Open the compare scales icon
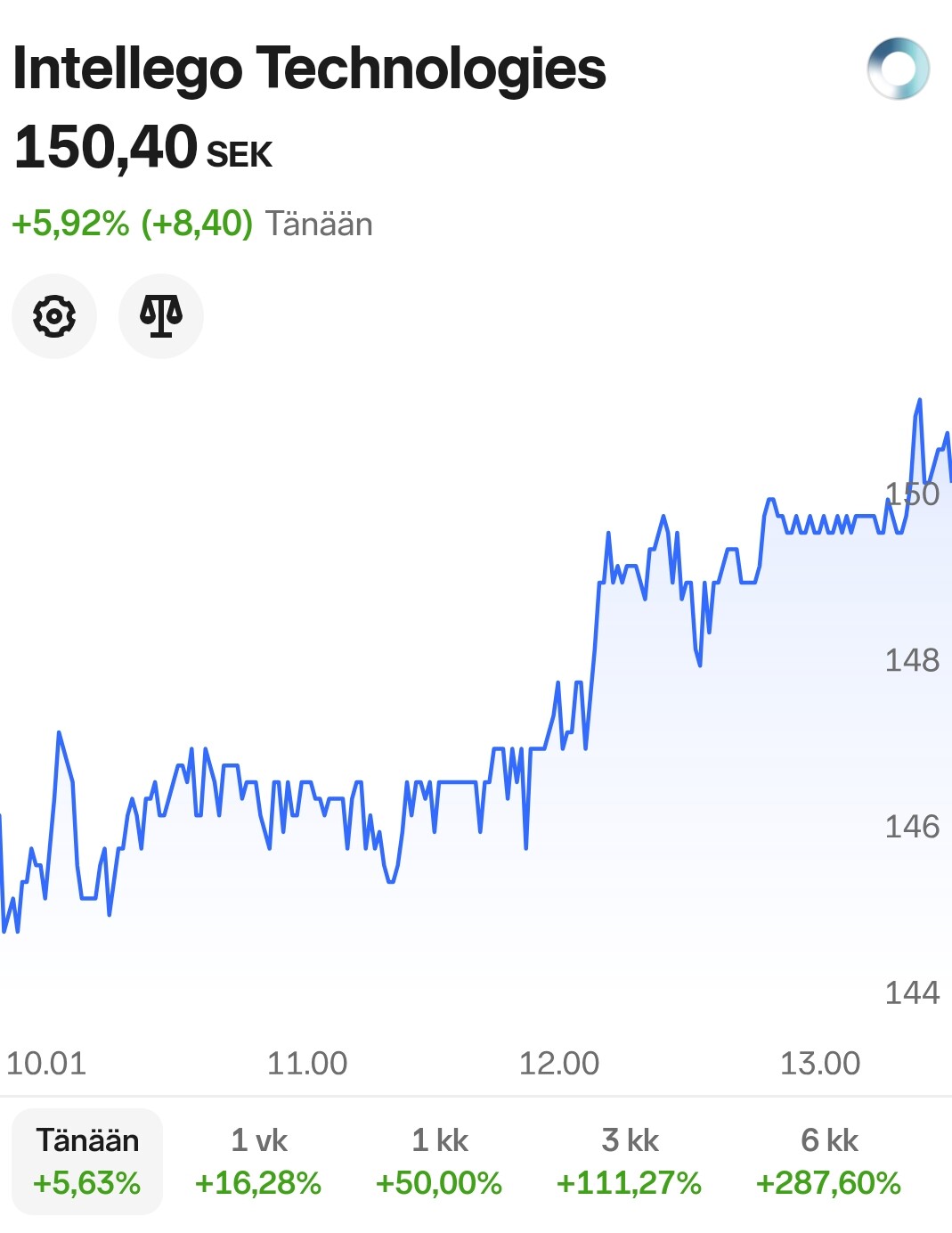952x1233 pixels. (x=161, y=316)
